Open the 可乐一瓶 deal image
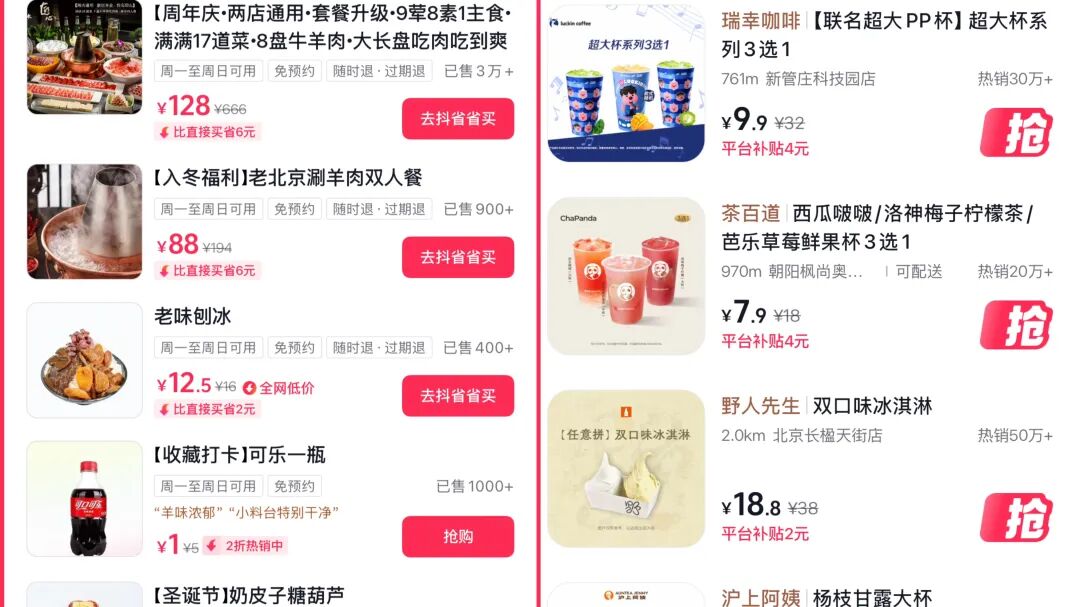 pos(84,499)
